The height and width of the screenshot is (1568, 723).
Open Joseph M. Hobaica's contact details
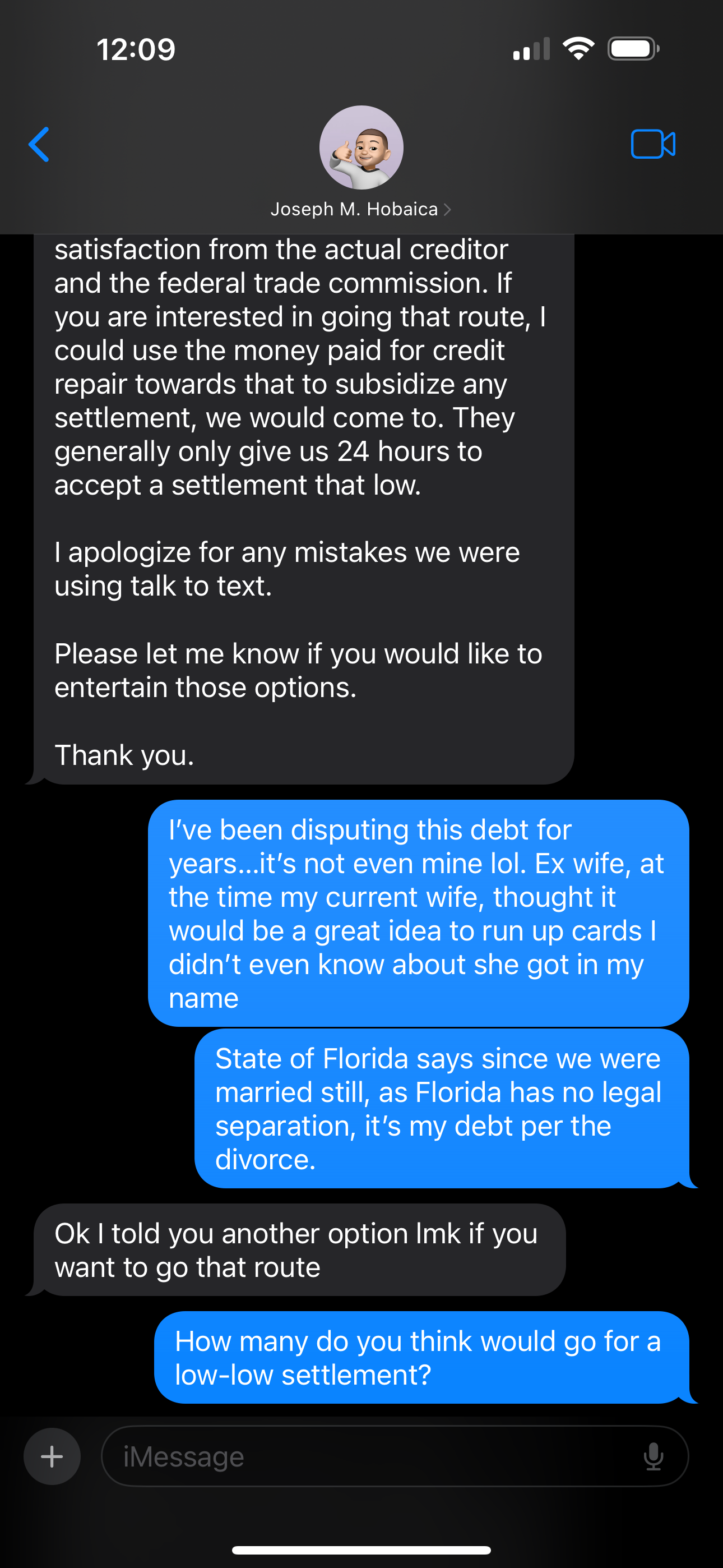(361, 209)
